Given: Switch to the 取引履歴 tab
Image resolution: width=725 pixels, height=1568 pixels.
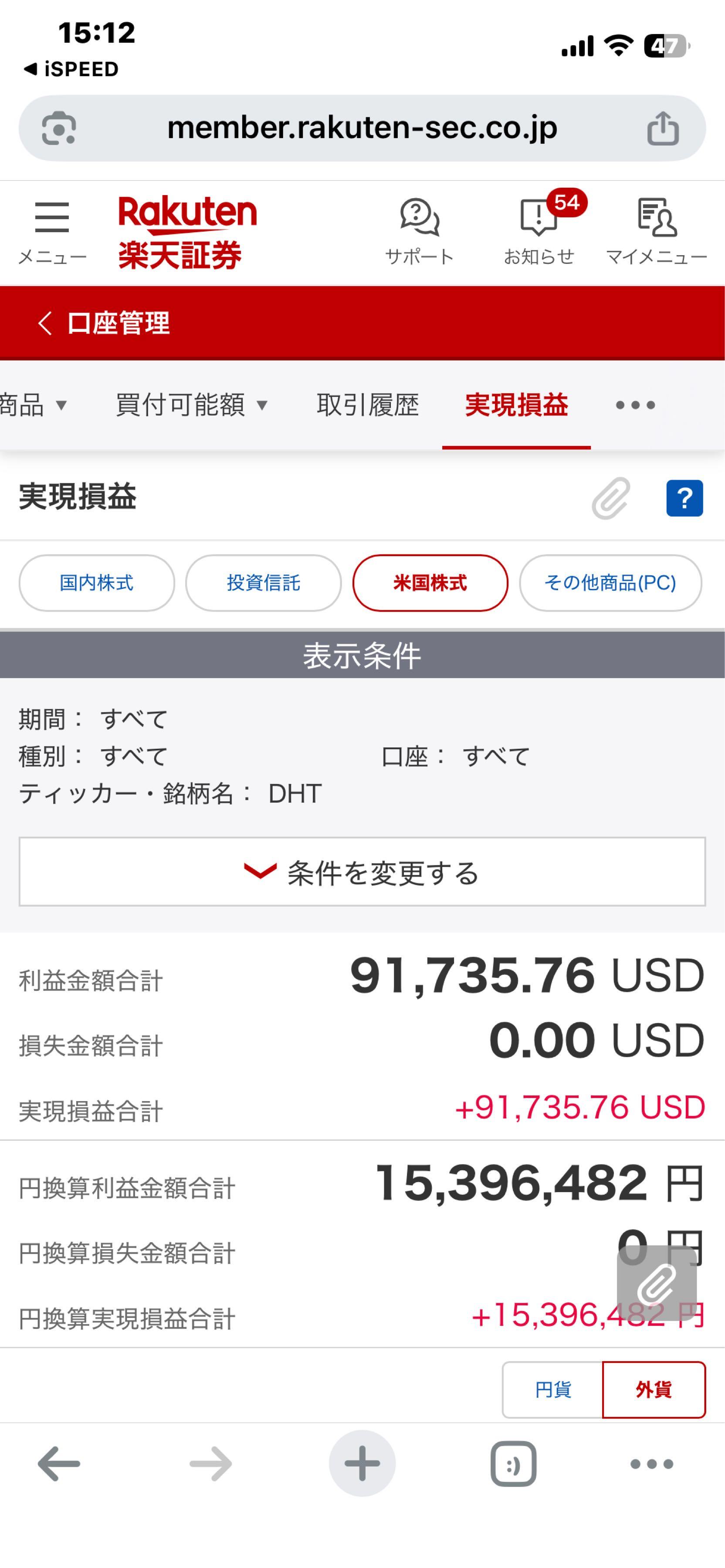Looking at the screenshot, I should tap(368, 405).
